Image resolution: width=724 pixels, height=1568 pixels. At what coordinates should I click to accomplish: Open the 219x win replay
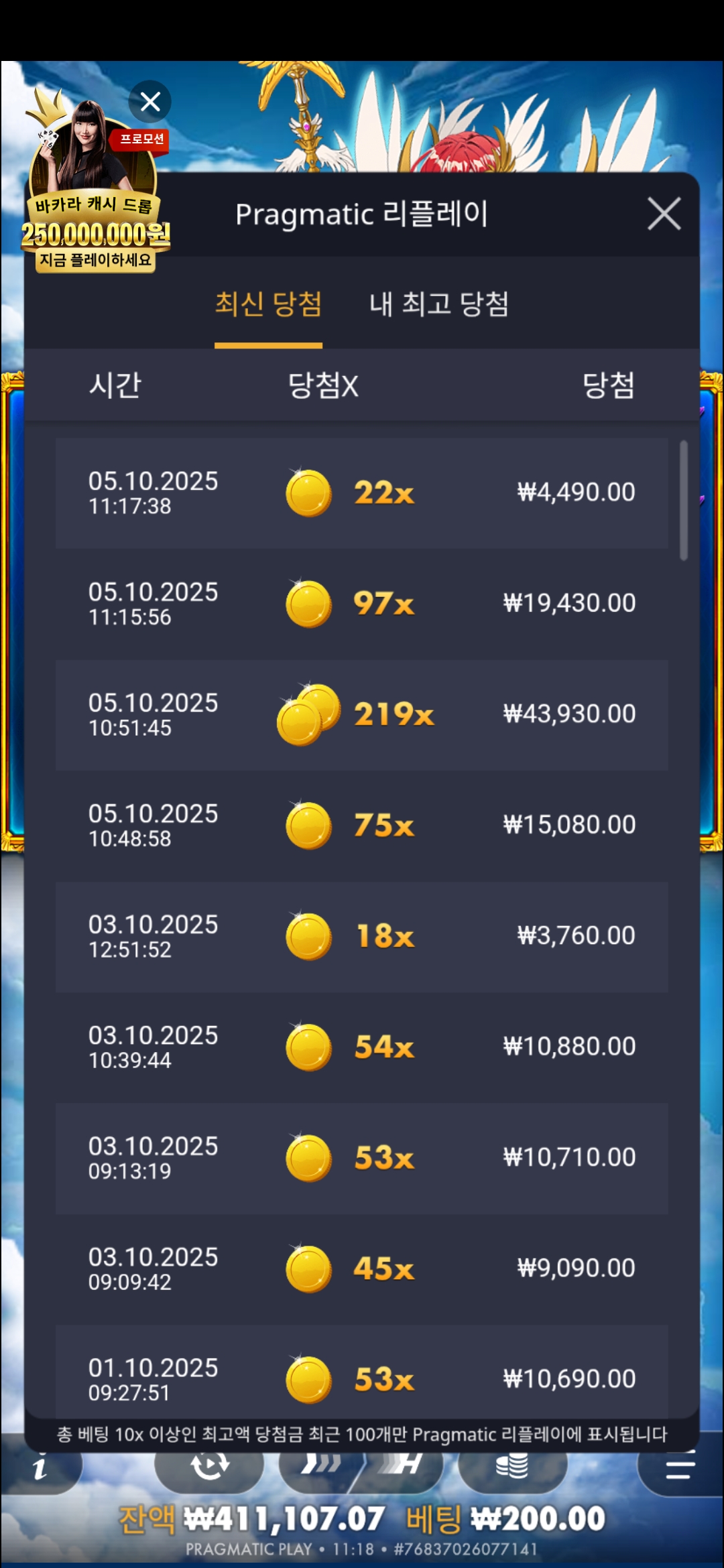[x=362, y=714]
